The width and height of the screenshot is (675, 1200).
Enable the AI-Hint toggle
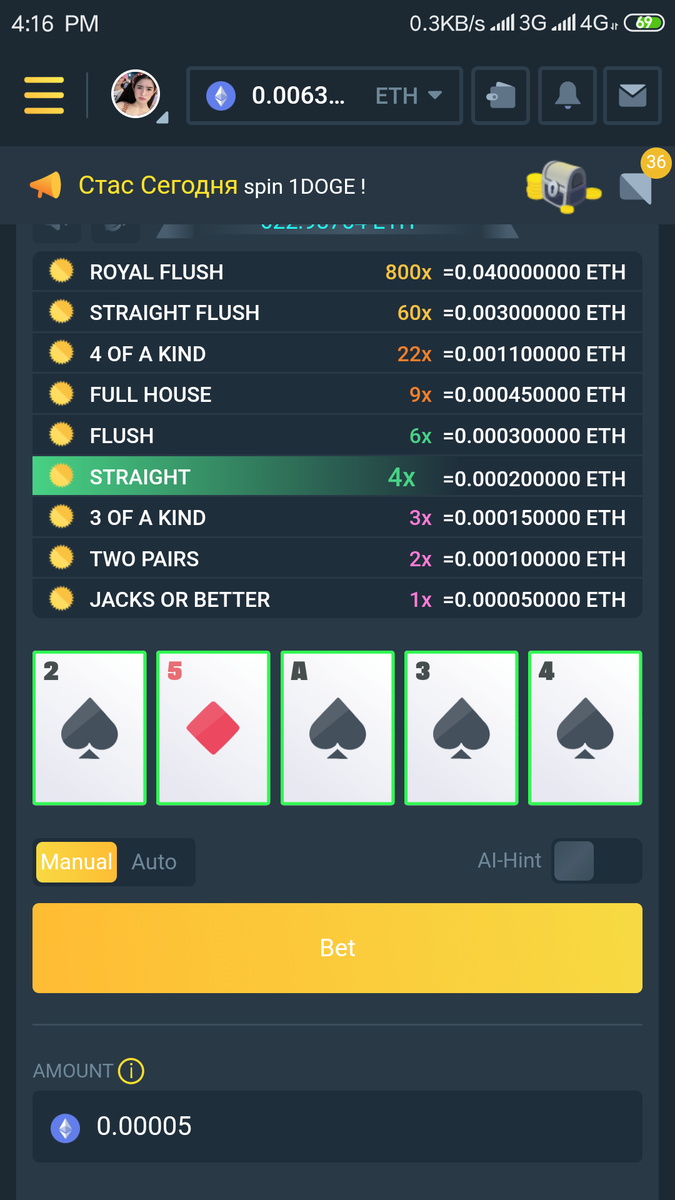coord(595,861)
